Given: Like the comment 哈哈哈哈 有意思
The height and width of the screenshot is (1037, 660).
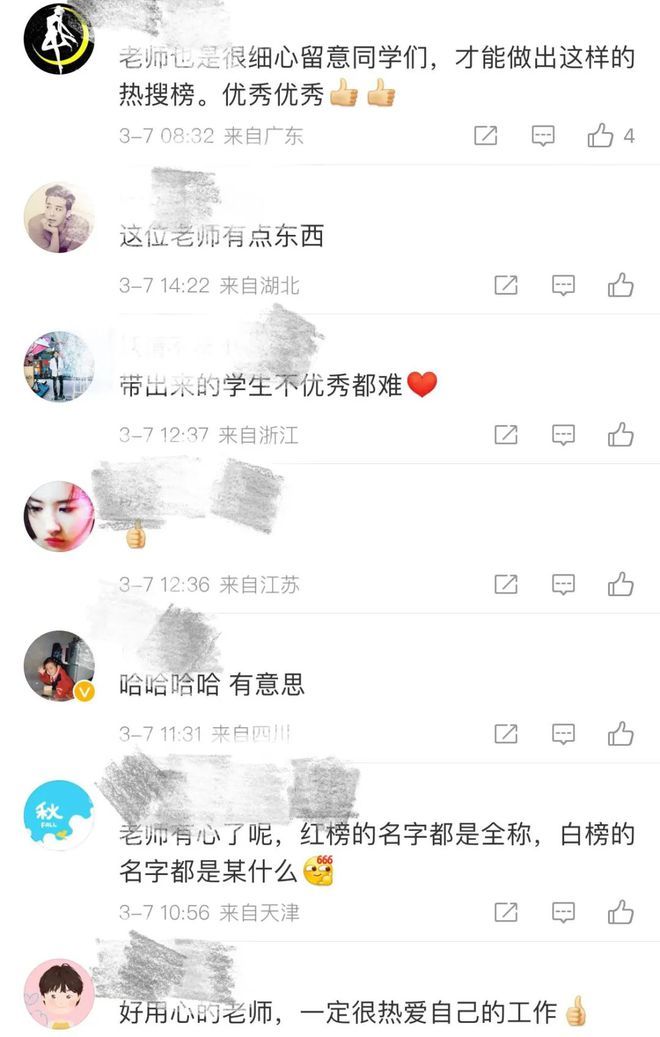Looking at the screenshot, I should 621,734.
